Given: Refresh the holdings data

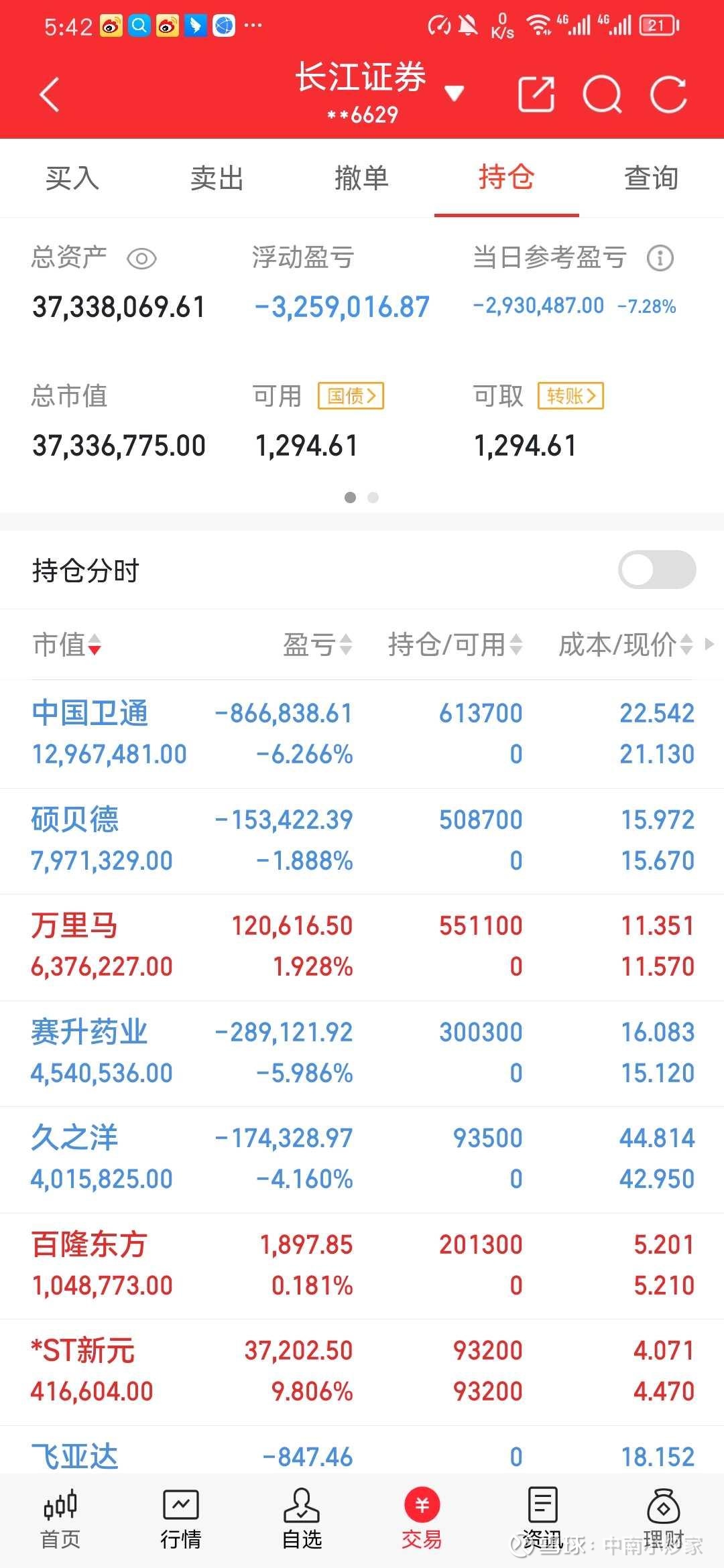Looking at the screenshot, I should click(x=668, y=94).
